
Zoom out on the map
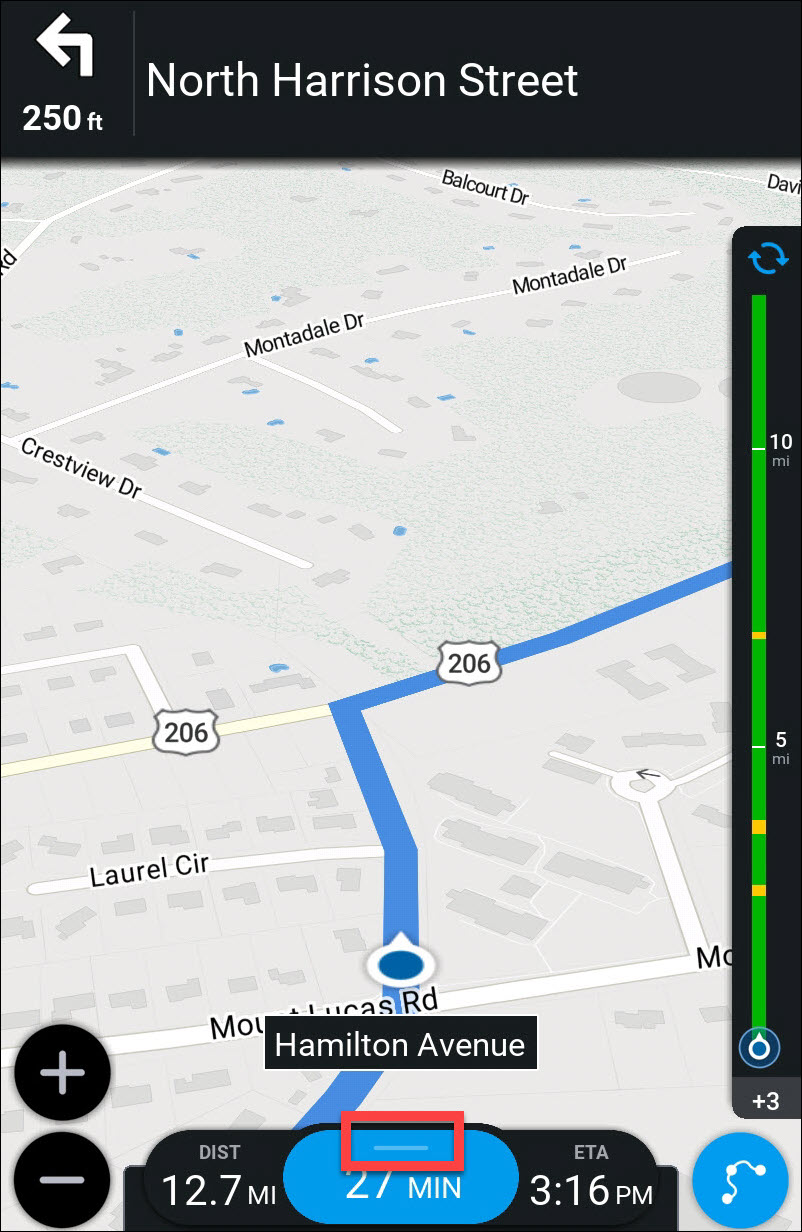pyautogui.click(x=62, y=1179)
